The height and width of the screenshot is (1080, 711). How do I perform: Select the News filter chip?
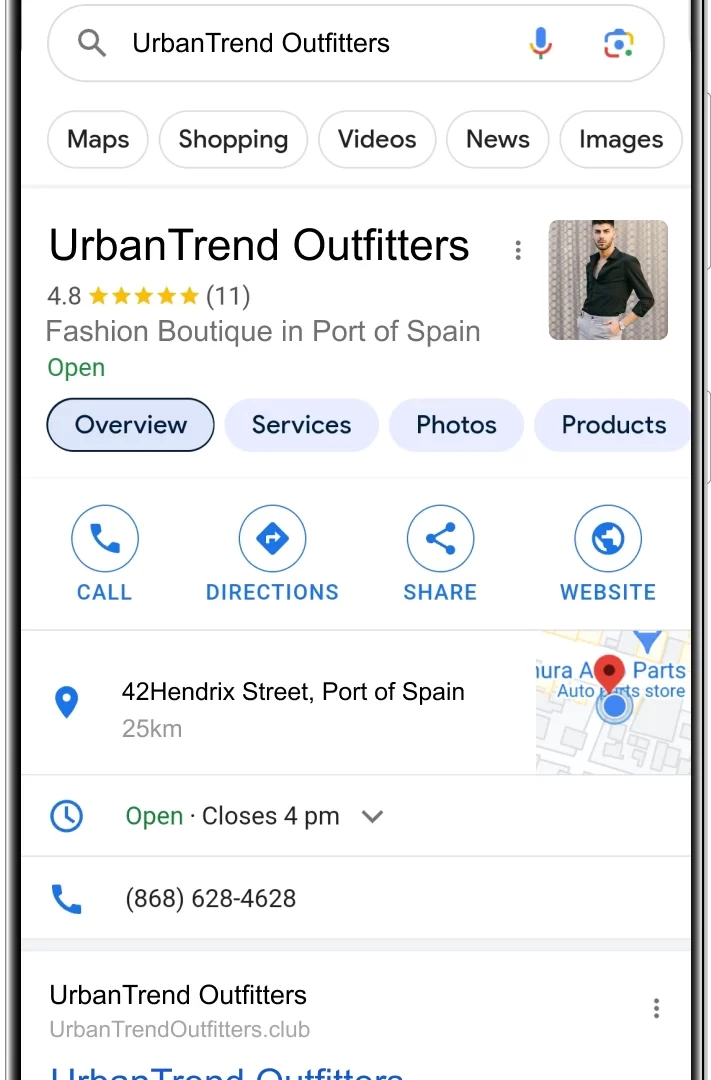pyautogui.click(x=497, y=139)
